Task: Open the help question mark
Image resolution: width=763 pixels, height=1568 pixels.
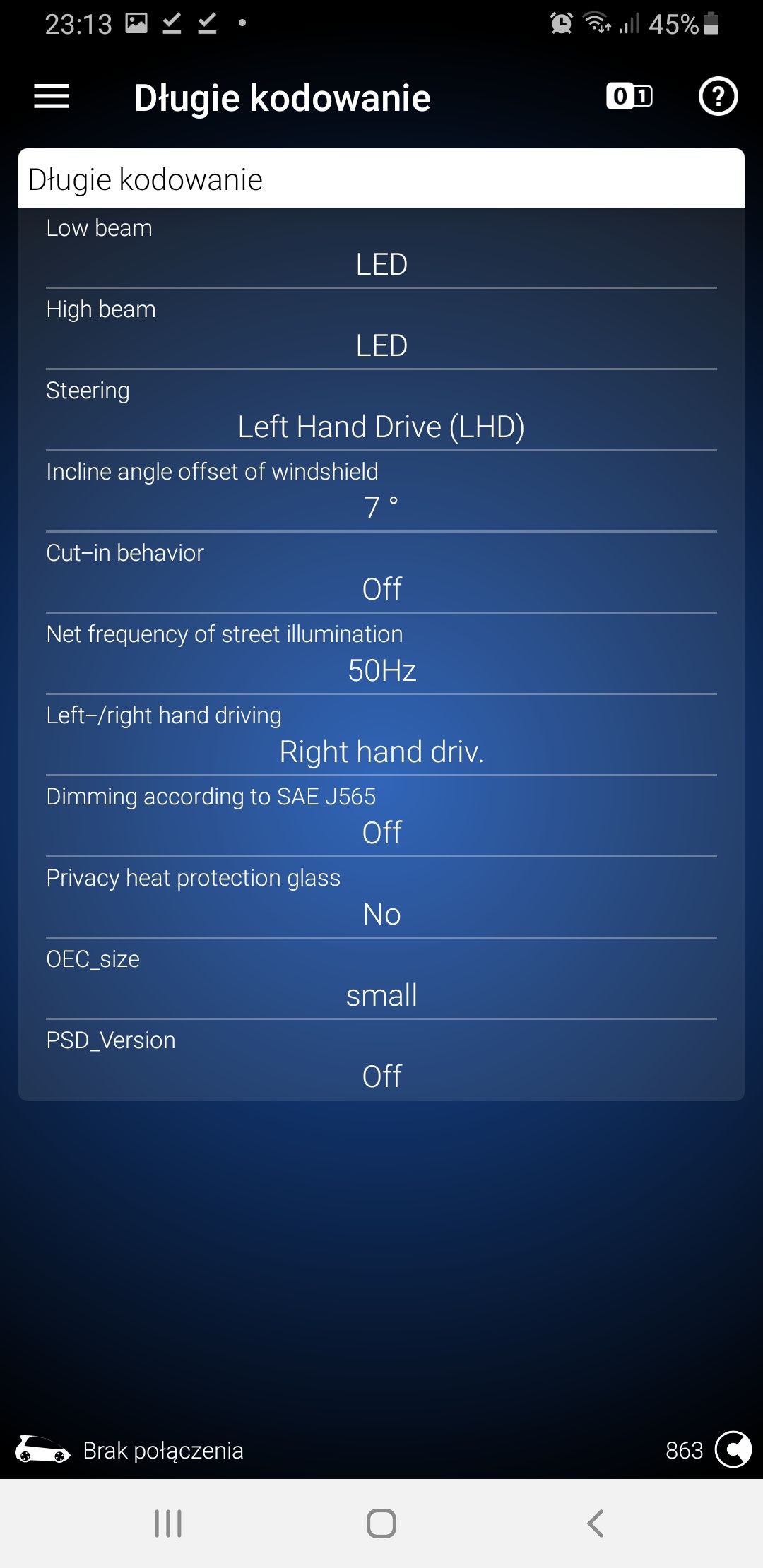Action: [718, 97]
